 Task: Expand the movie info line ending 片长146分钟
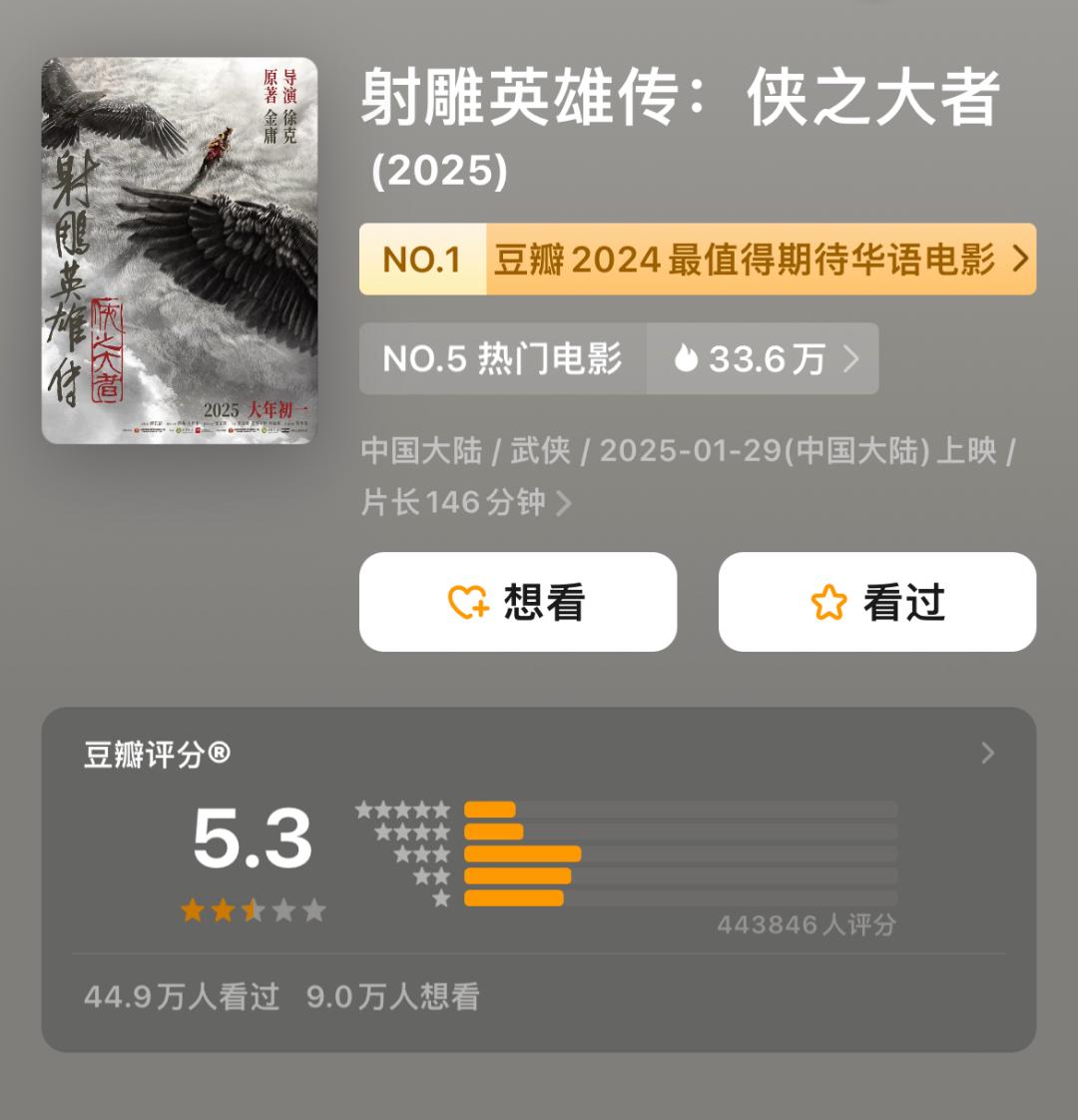[x=564, y=502]
